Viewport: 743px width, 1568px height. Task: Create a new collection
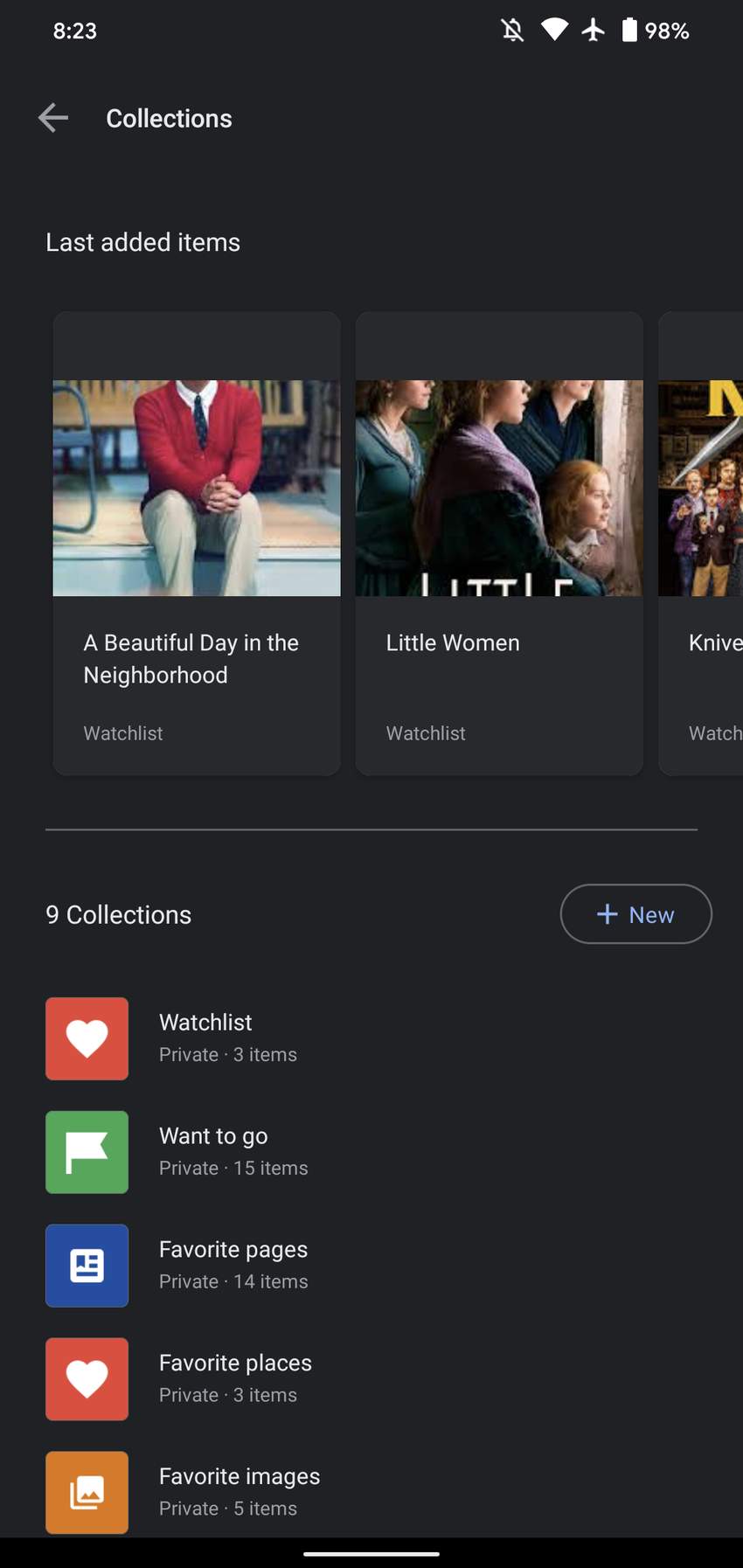pos(635,914)
